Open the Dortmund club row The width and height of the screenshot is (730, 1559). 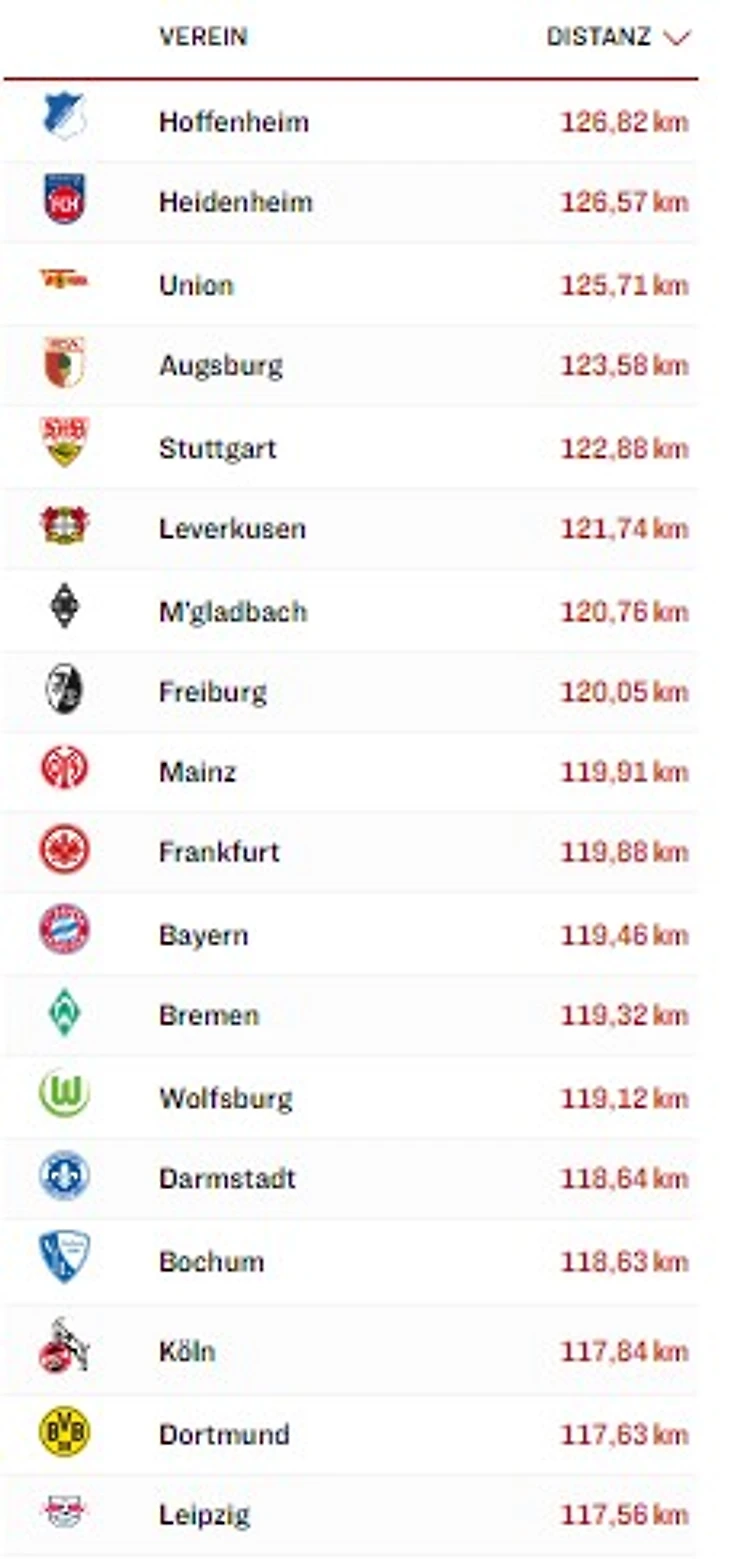pyautogui.click(x=224, y=1434)
